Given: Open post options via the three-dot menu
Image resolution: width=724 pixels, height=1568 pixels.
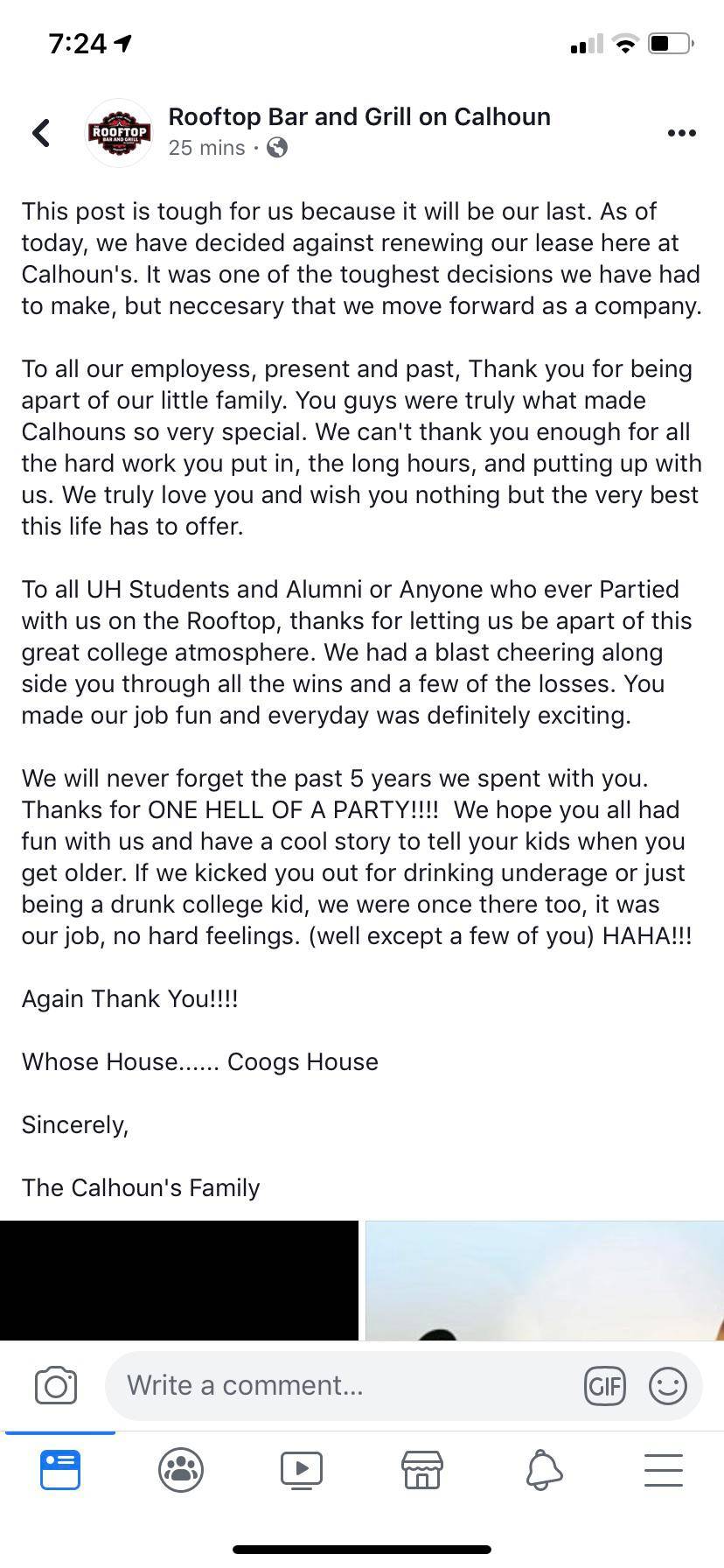Looking at the screenshot, I should click(x=681, y=132).
